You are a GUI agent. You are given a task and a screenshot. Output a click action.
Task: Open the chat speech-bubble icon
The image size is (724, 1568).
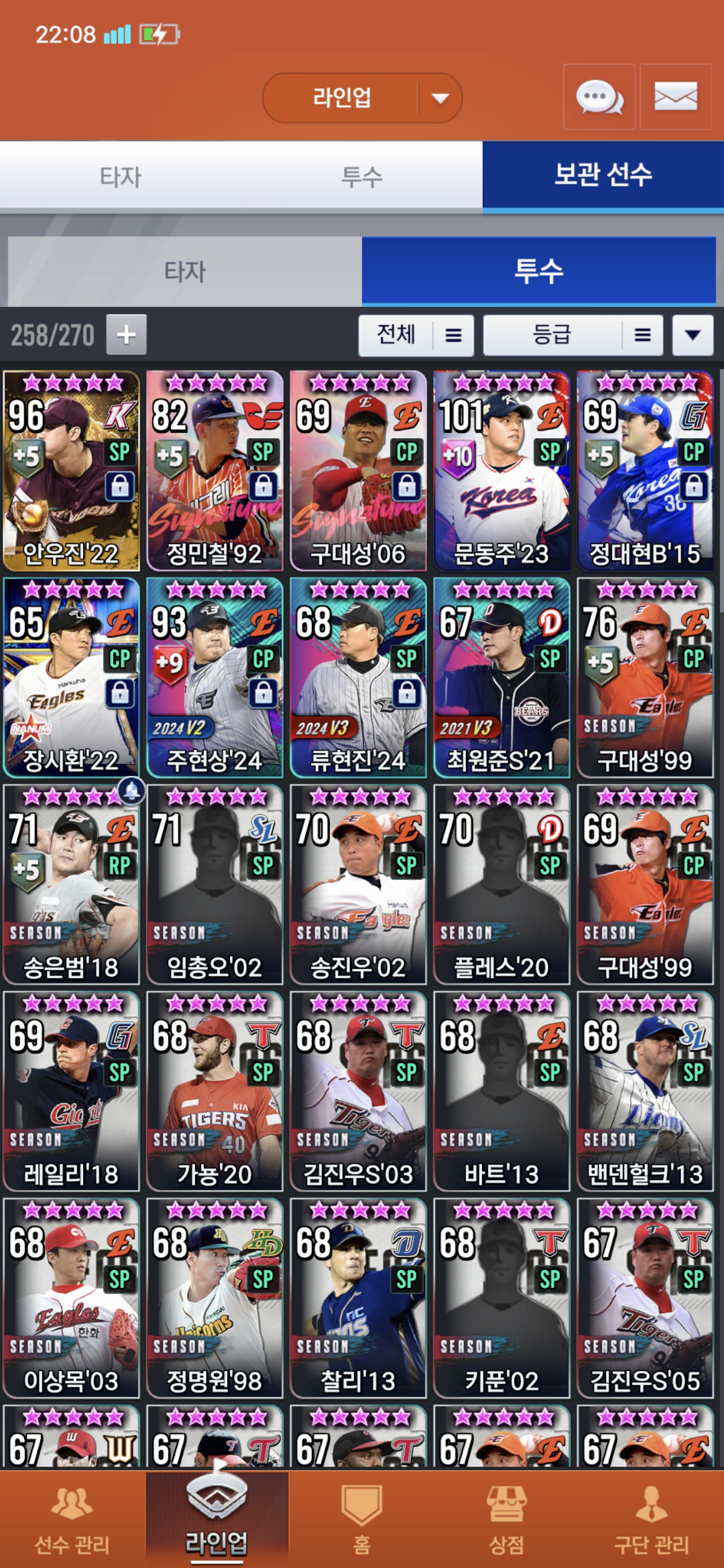pos(599,97)
